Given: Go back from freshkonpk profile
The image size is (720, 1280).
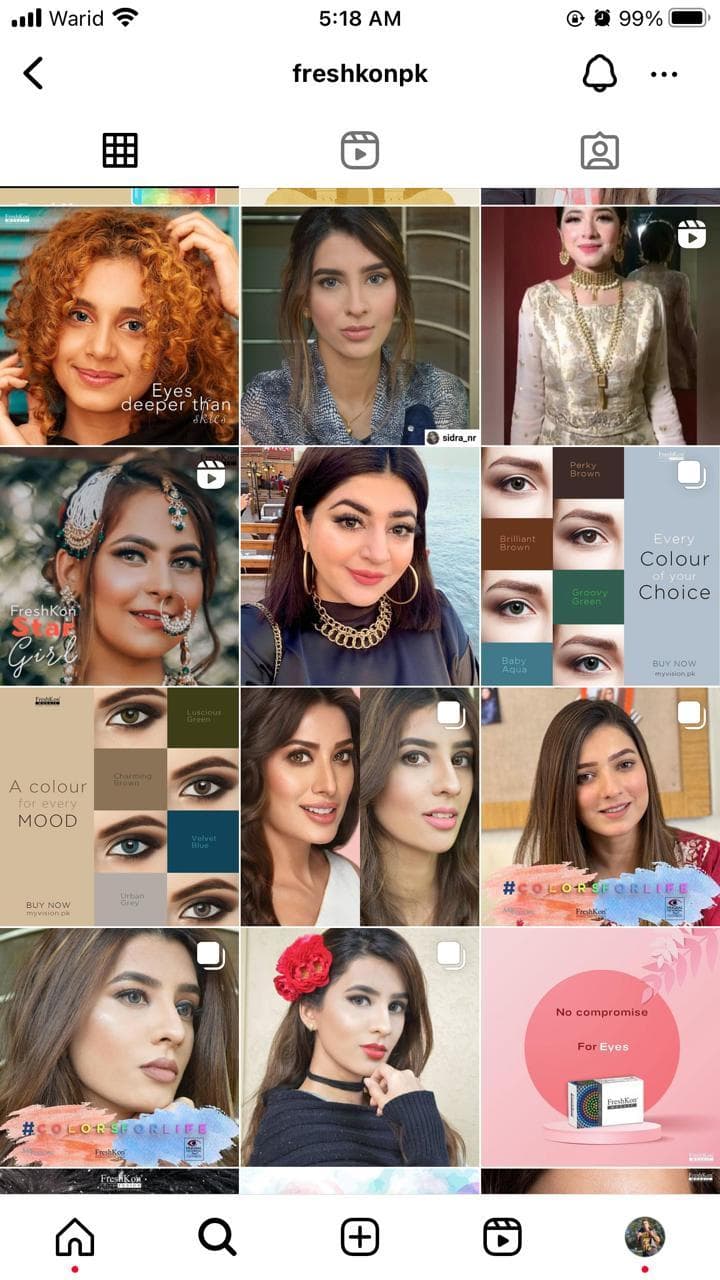Looking at the screenshot, I should [34, 73].
